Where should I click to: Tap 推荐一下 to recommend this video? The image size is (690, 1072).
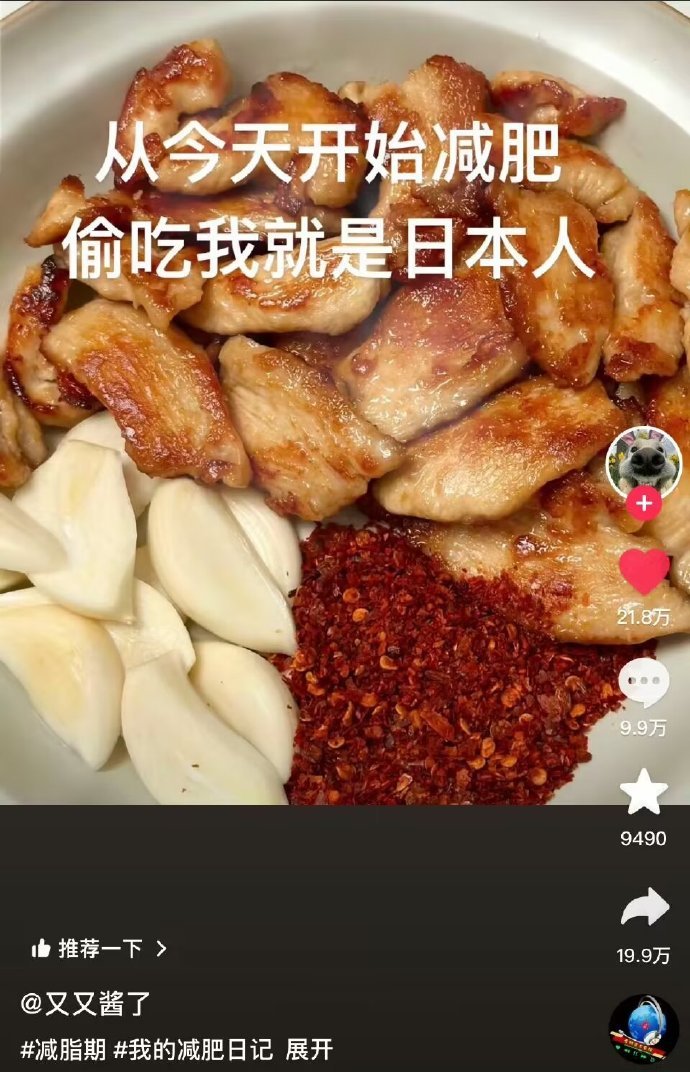tap(98, 948)
